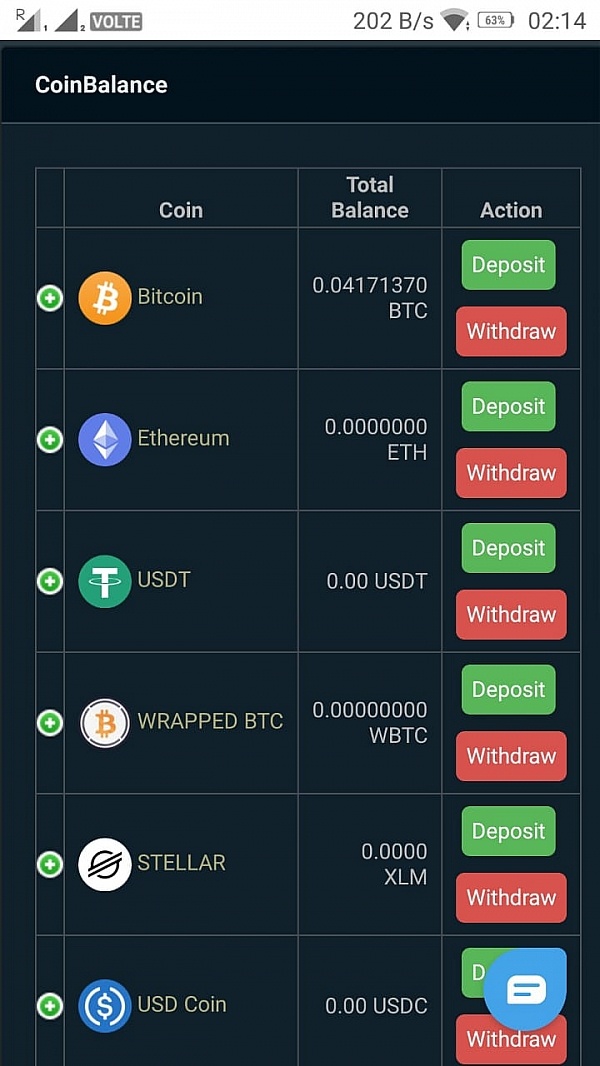Deposit Wrapped BTC

click(508, 689)
